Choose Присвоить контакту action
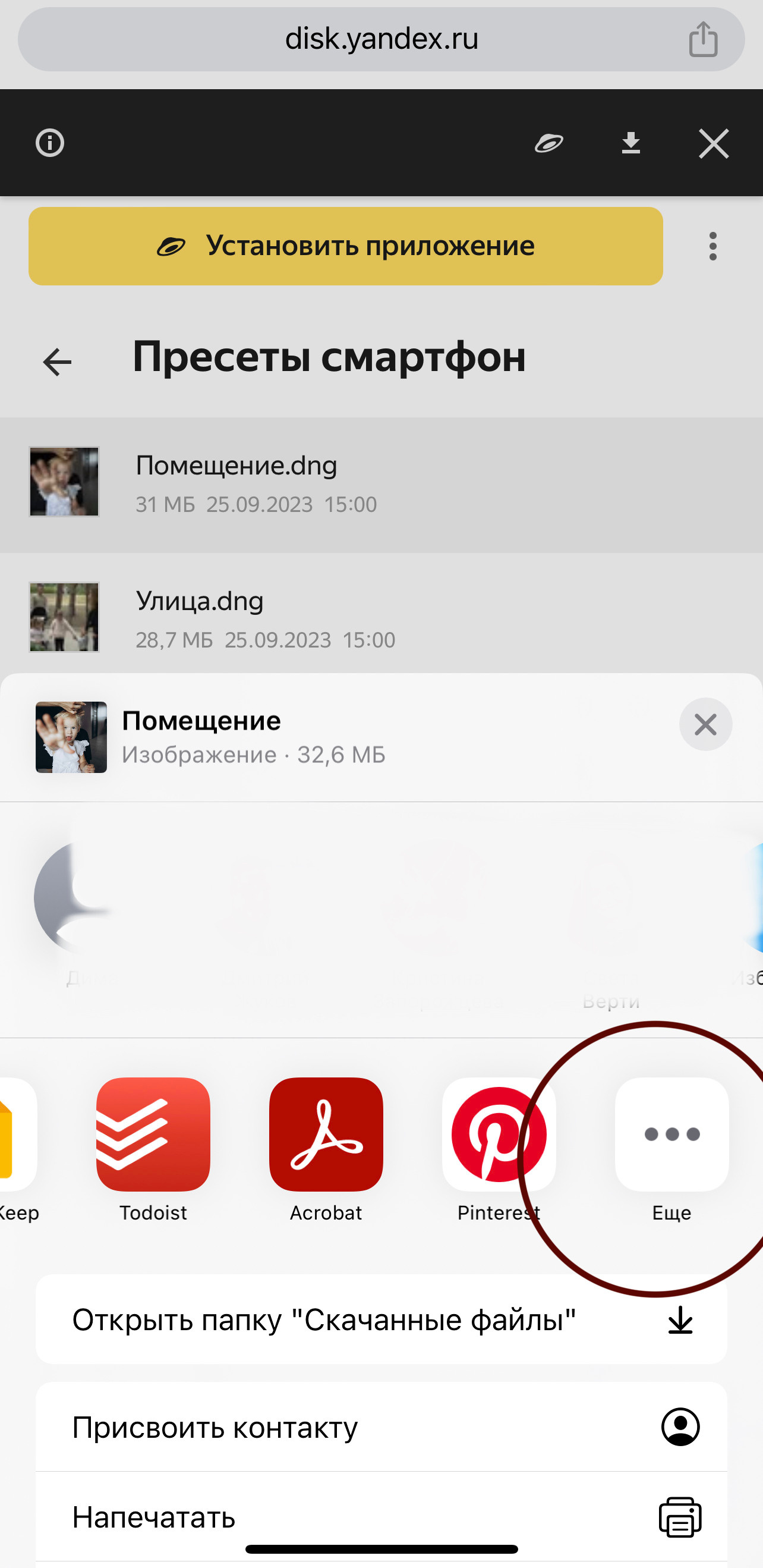763x1568 pixels. point(381,1427)
